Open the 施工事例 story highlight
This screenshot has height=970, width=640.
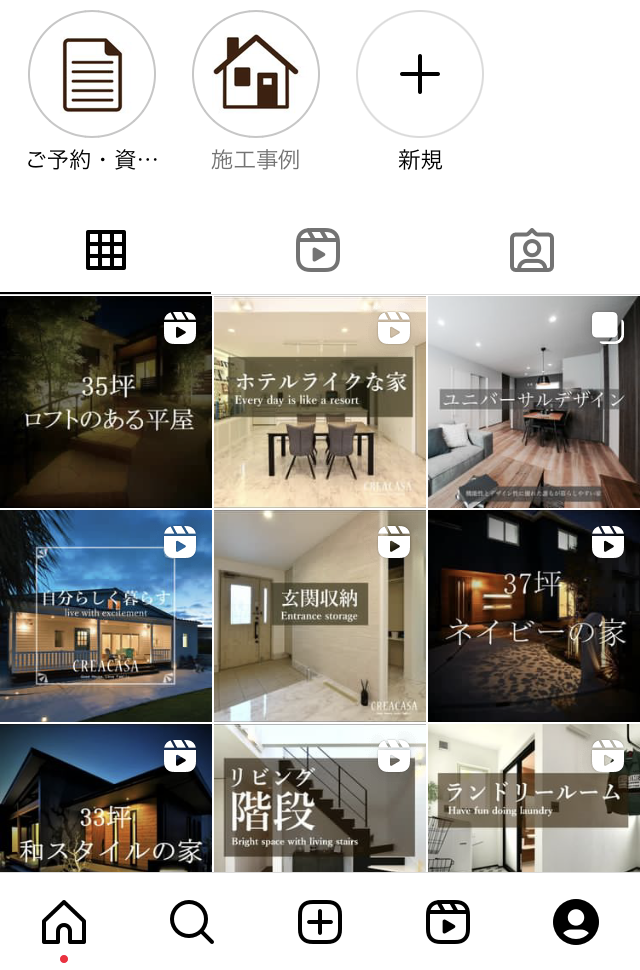(256, 74)
